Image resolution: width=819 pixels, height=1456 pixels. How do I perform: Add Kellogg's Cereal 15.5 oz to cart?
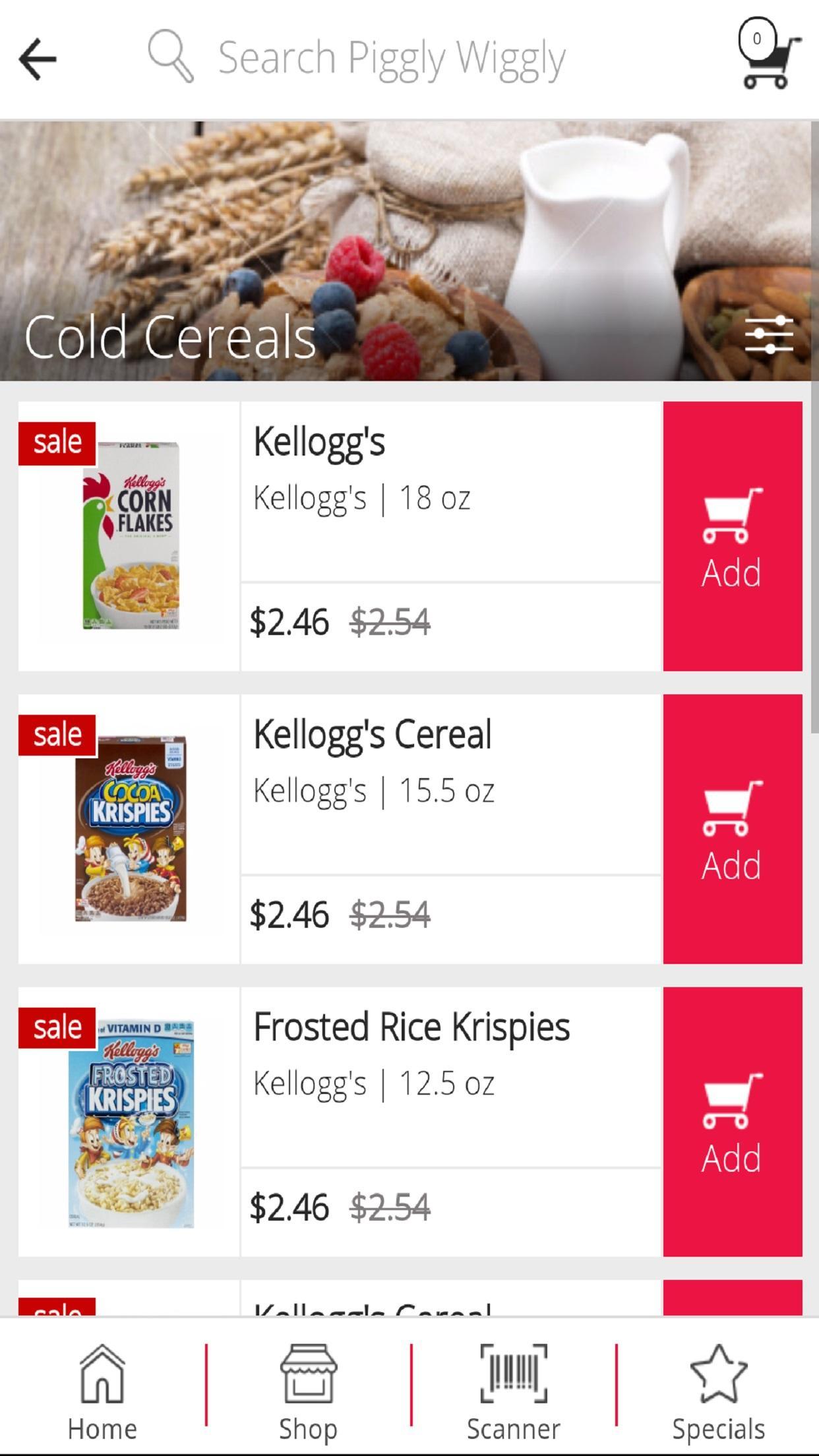pos(732,829)
